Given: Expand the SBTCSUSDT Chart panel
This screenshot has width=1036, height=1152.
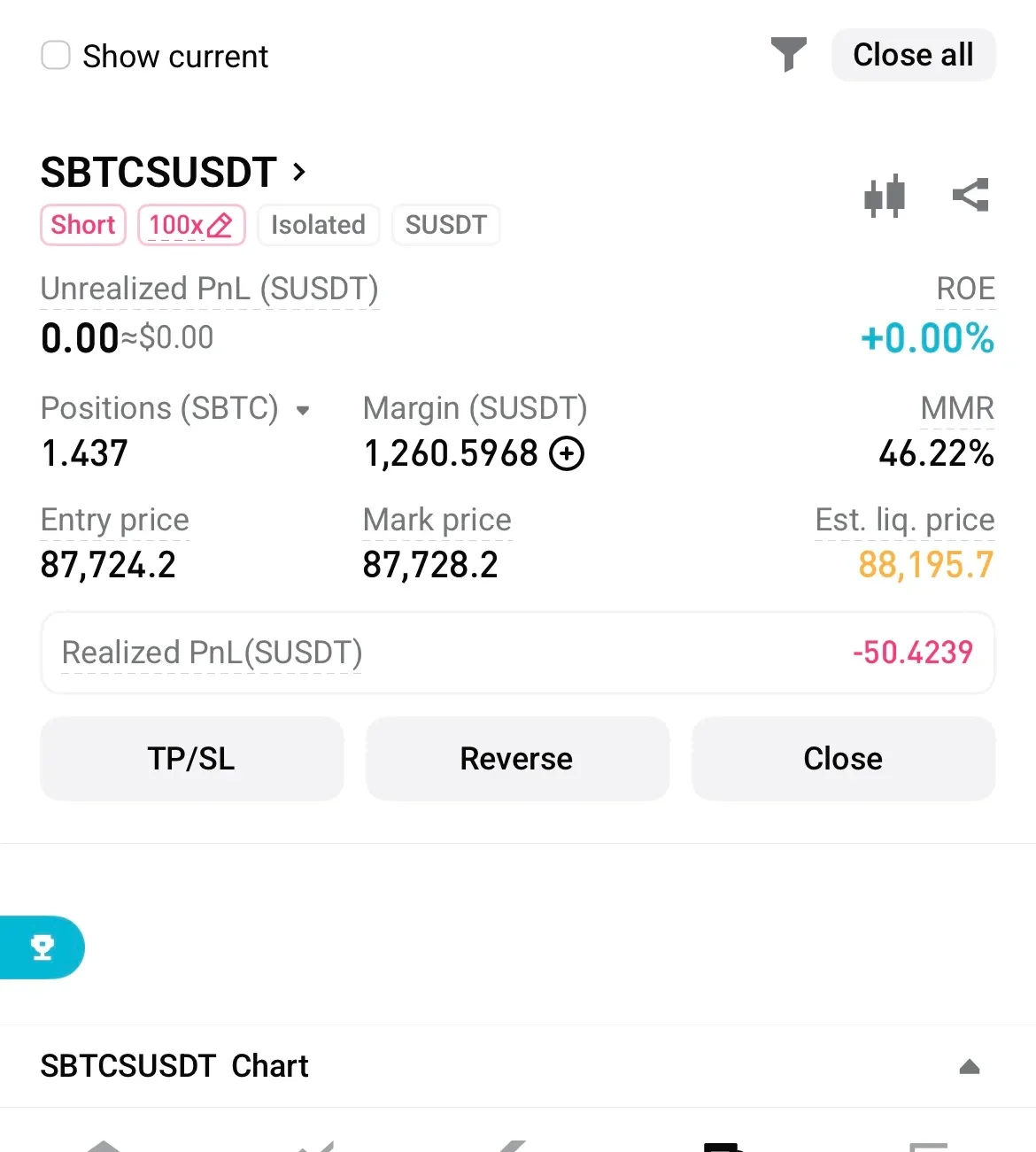Looking at the screenshot, I should (x=970, y=1067).
